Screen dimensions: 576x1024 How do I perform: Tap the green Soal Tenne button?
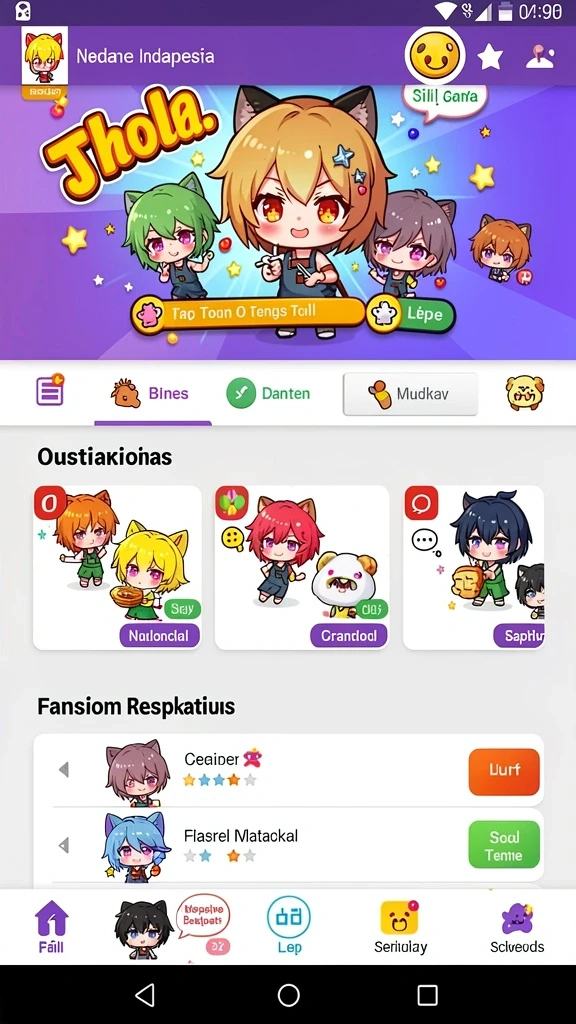(504, 844)
